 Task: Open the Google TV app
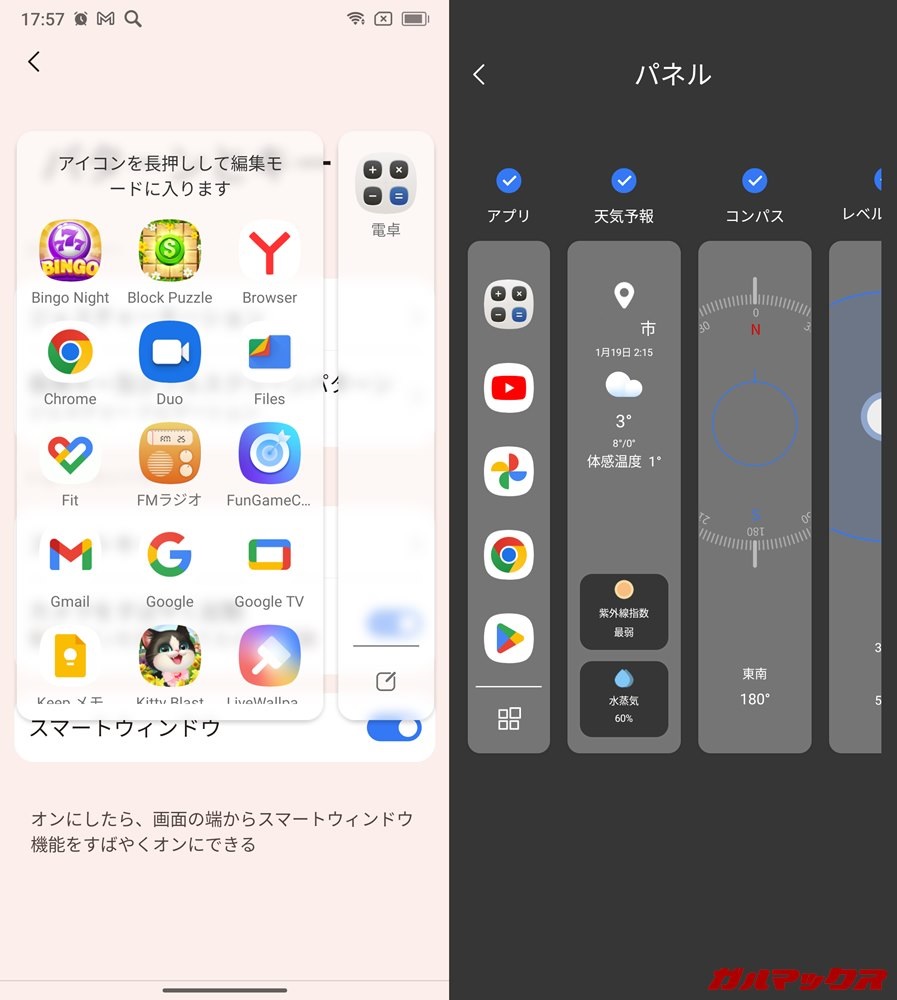tap(269, 555)
